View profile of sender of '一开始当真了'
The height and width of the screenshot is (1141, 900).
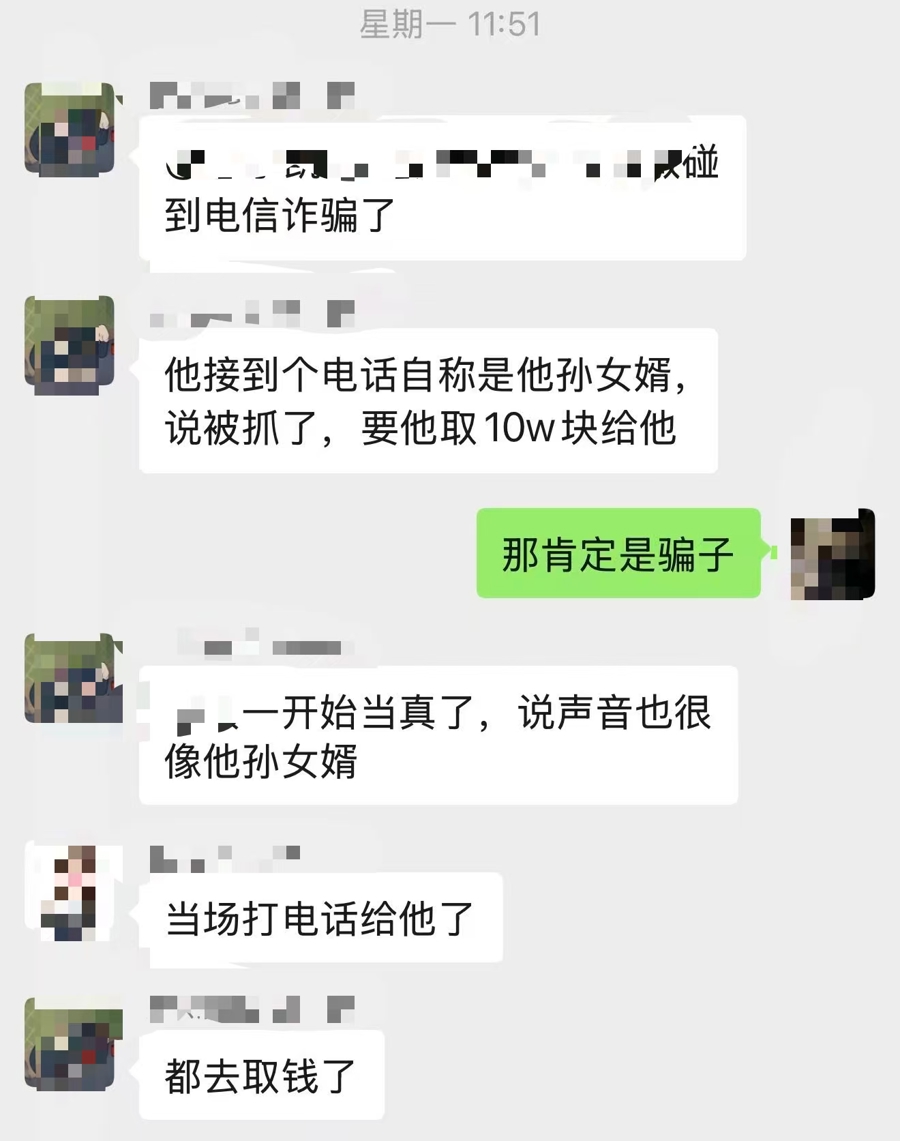[70, 679]
